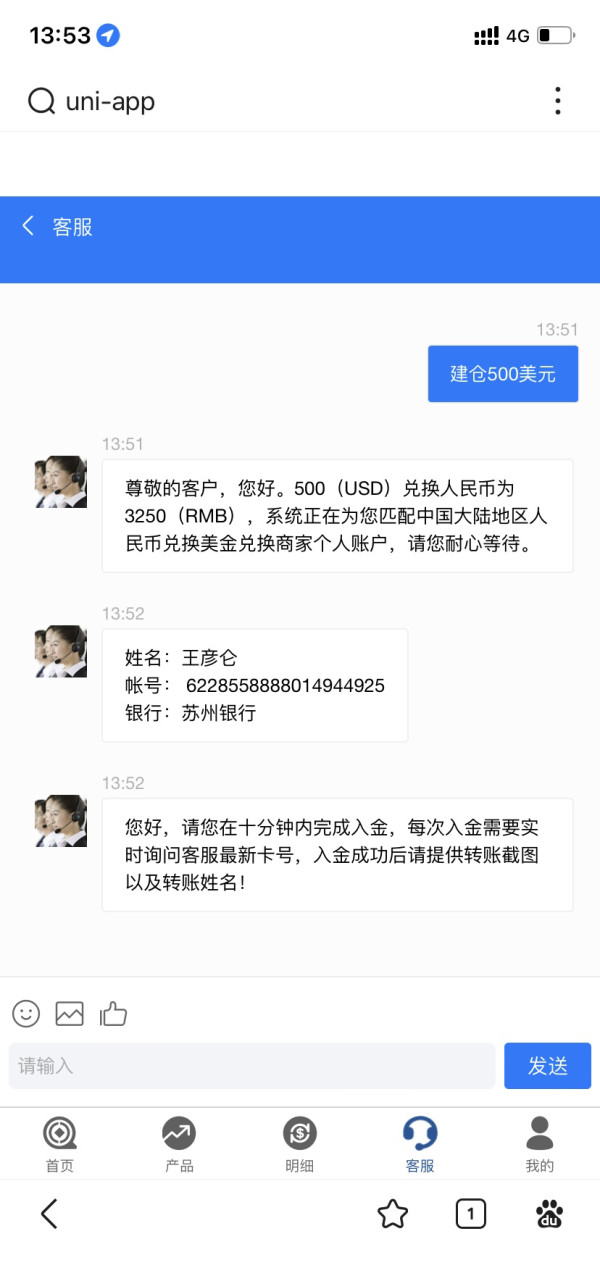Switch to the 产品 tab

180,1144
